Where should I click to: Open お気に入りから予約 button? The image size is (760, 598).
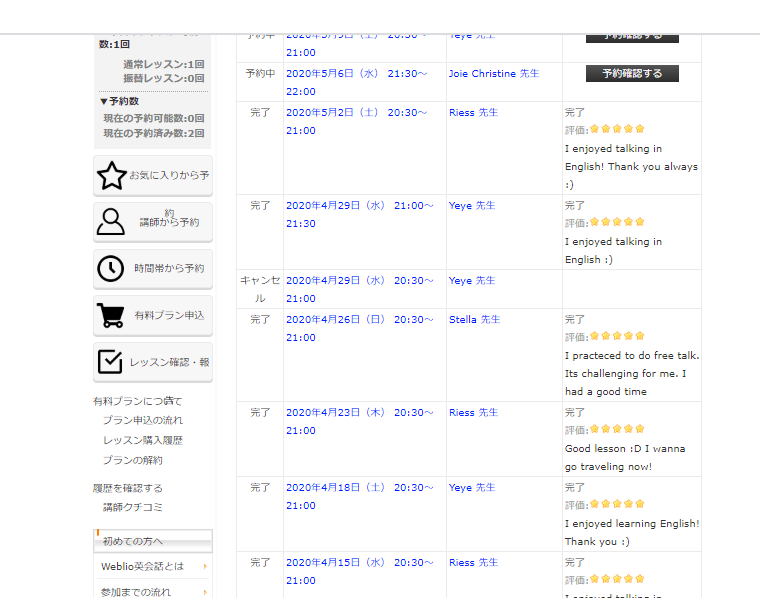[x=153, y=176]
